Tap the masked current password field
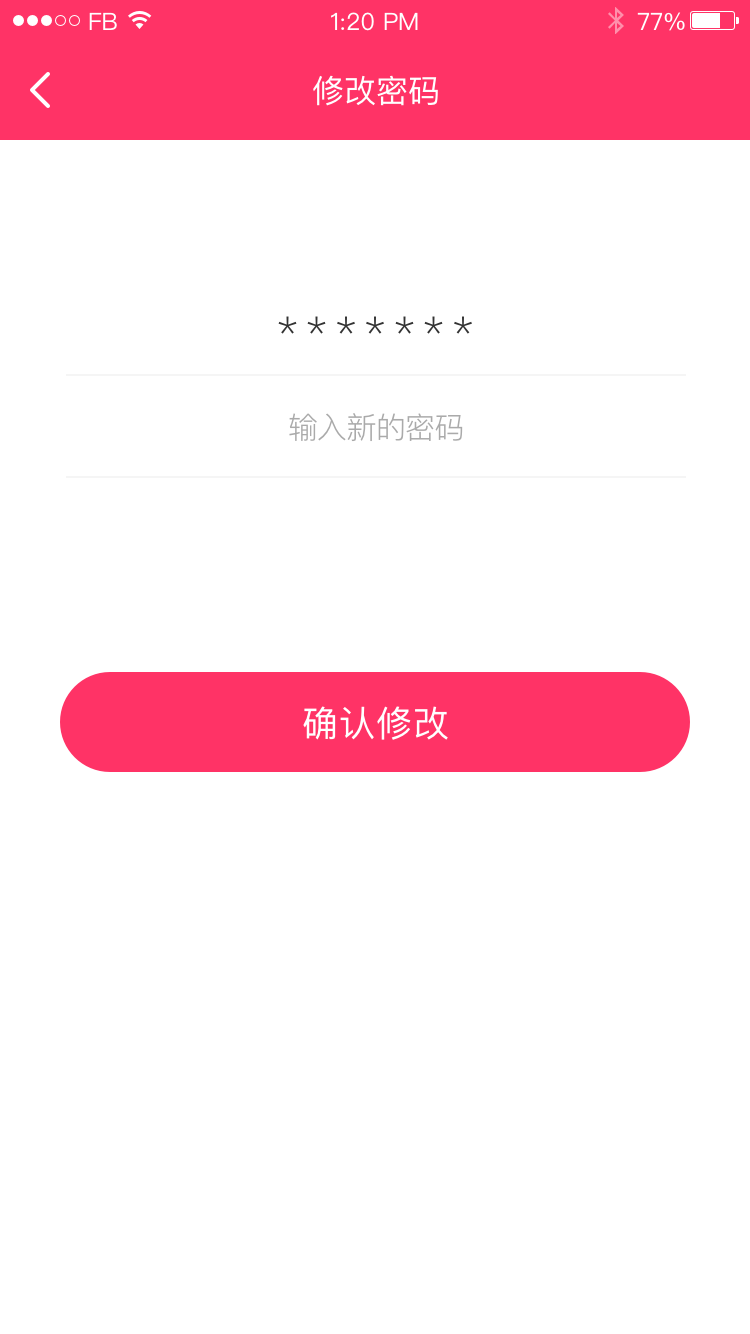Screen dimensions: 750x1334 (x=376, y=326)
